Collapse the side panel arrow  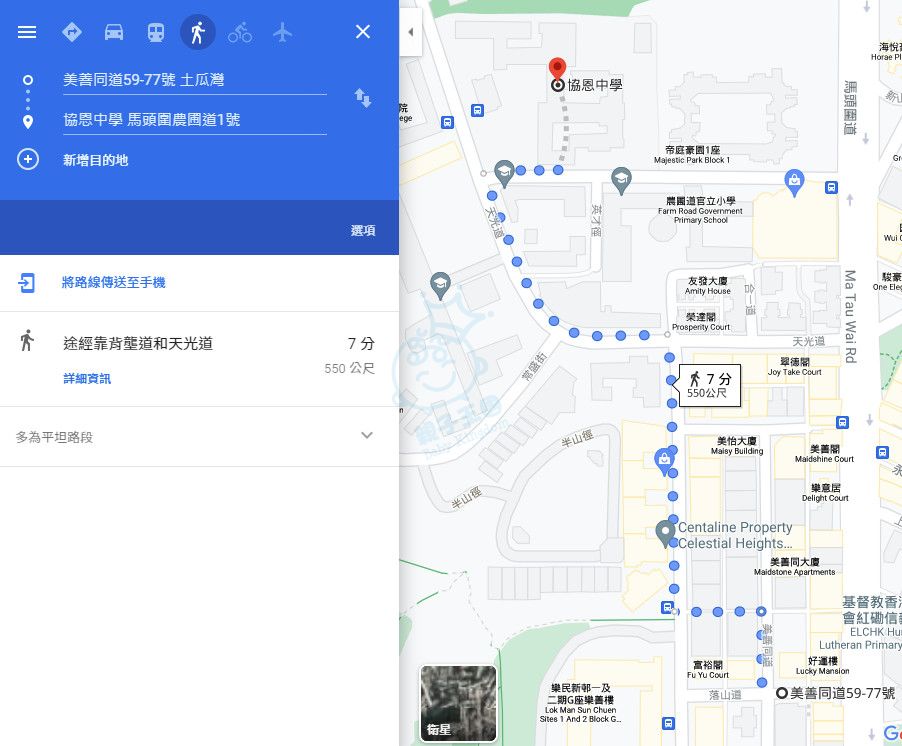pos(410,32)
